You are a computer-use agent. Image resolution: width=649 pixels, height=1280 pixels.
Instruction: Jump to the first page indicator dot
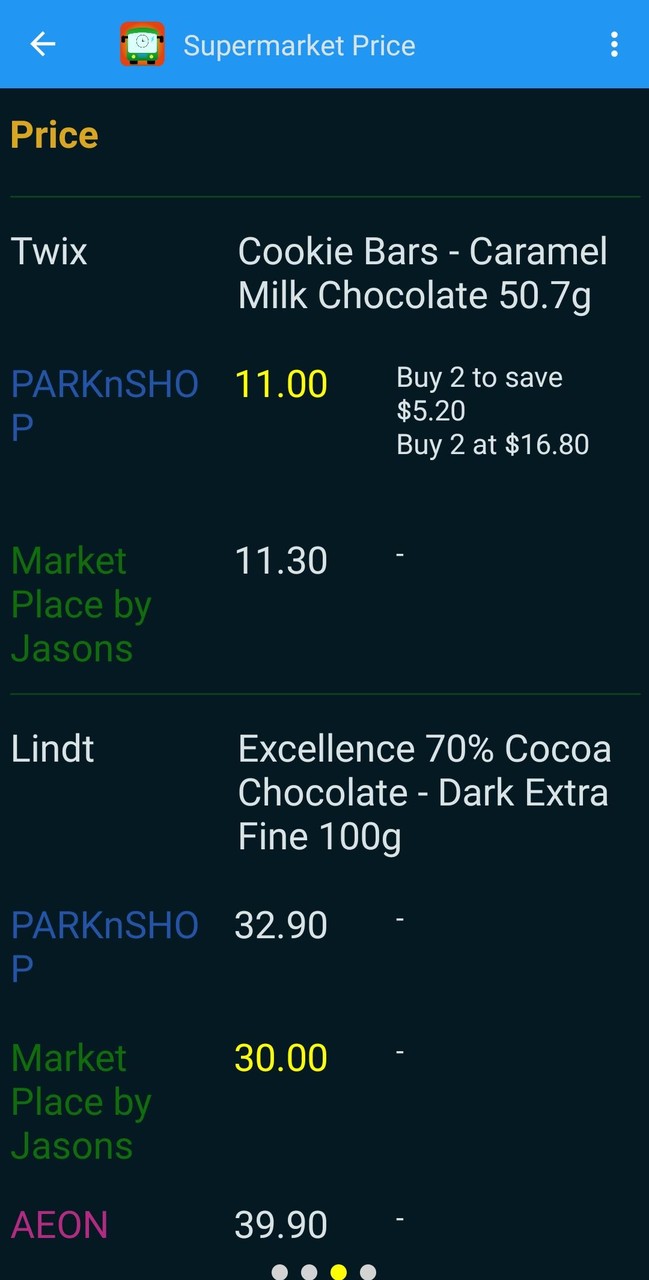click(x=280, y=1271)
